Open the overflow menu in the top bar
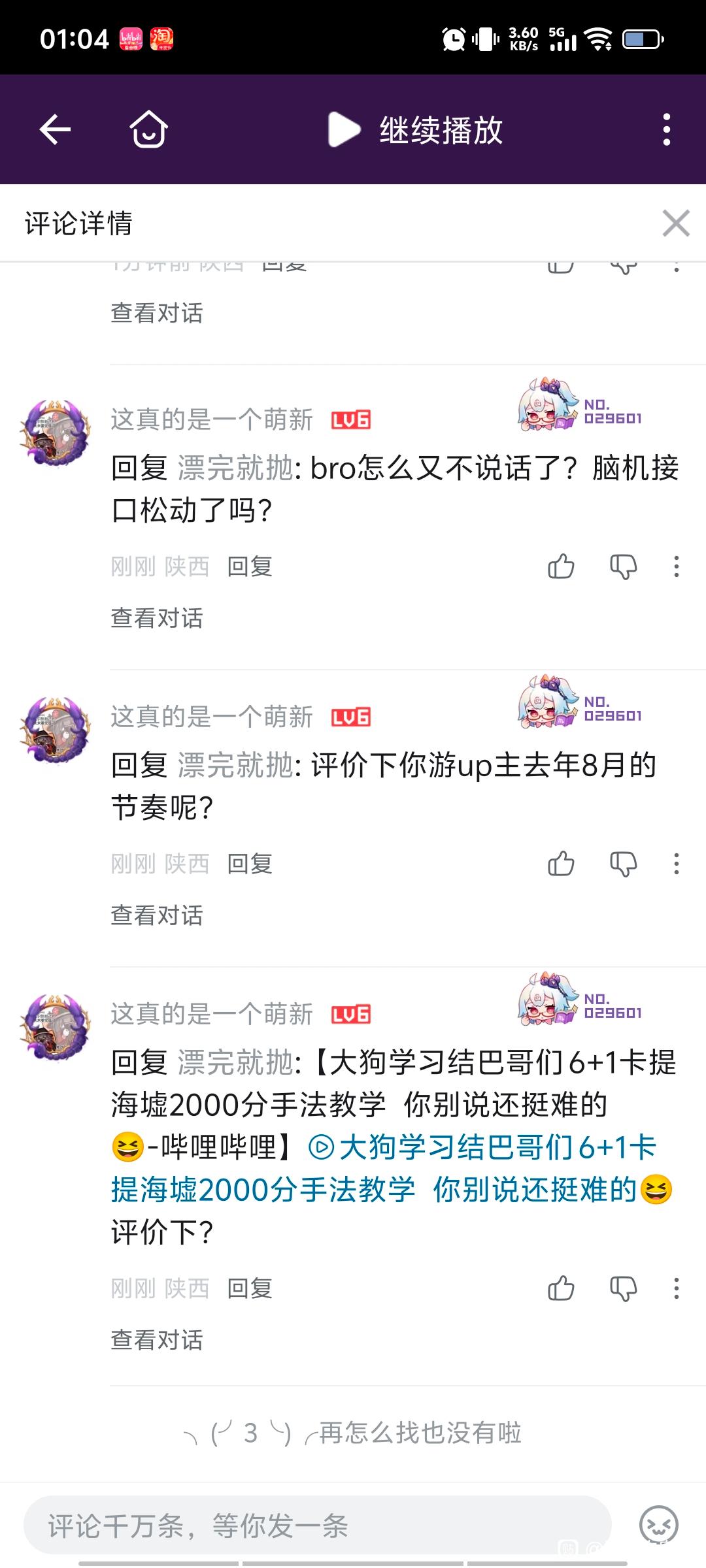 click(x=666, y=129)
